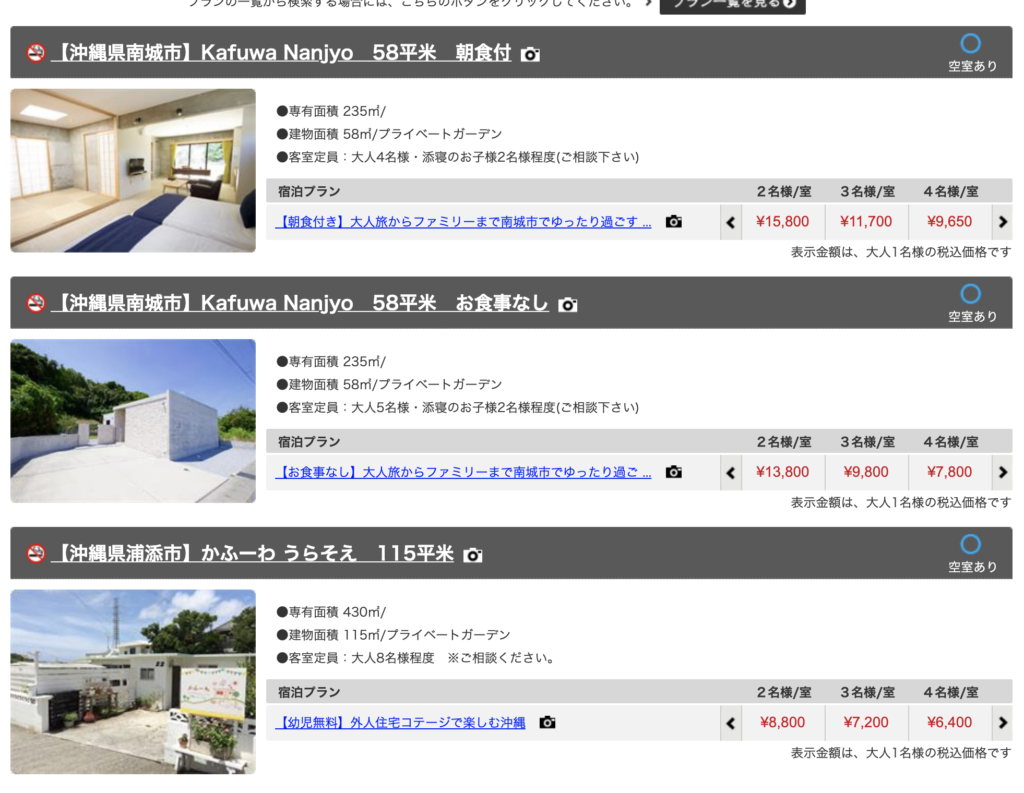Open the かふーわ うらそえ 115平米 listing title

[x=253, y=554]
